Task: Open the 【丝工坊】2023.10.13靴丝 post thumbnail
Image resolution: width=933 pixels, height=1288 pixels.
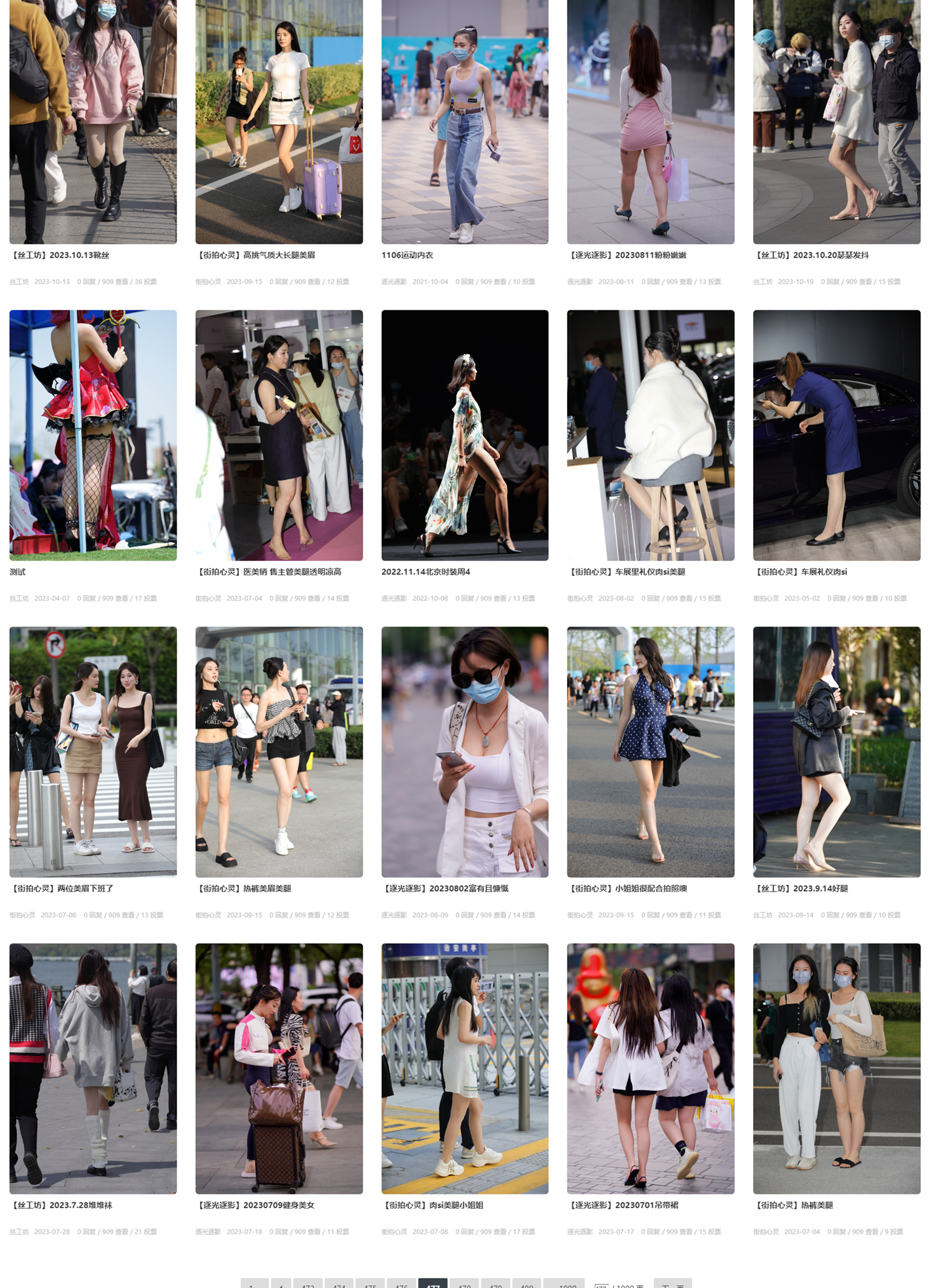Action: pyautogui.click(x=93, y=122)
